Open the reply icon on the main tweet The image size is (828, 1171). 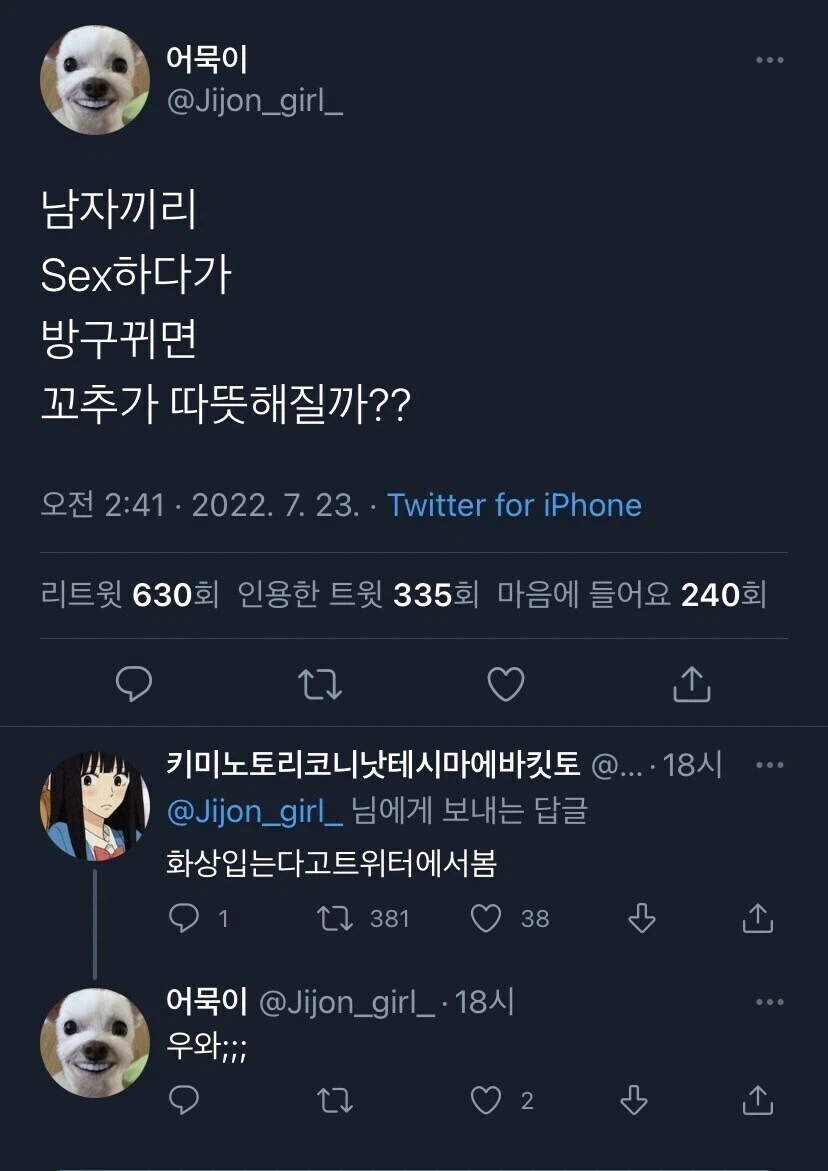pyautogui.click(x=135, y=685)
